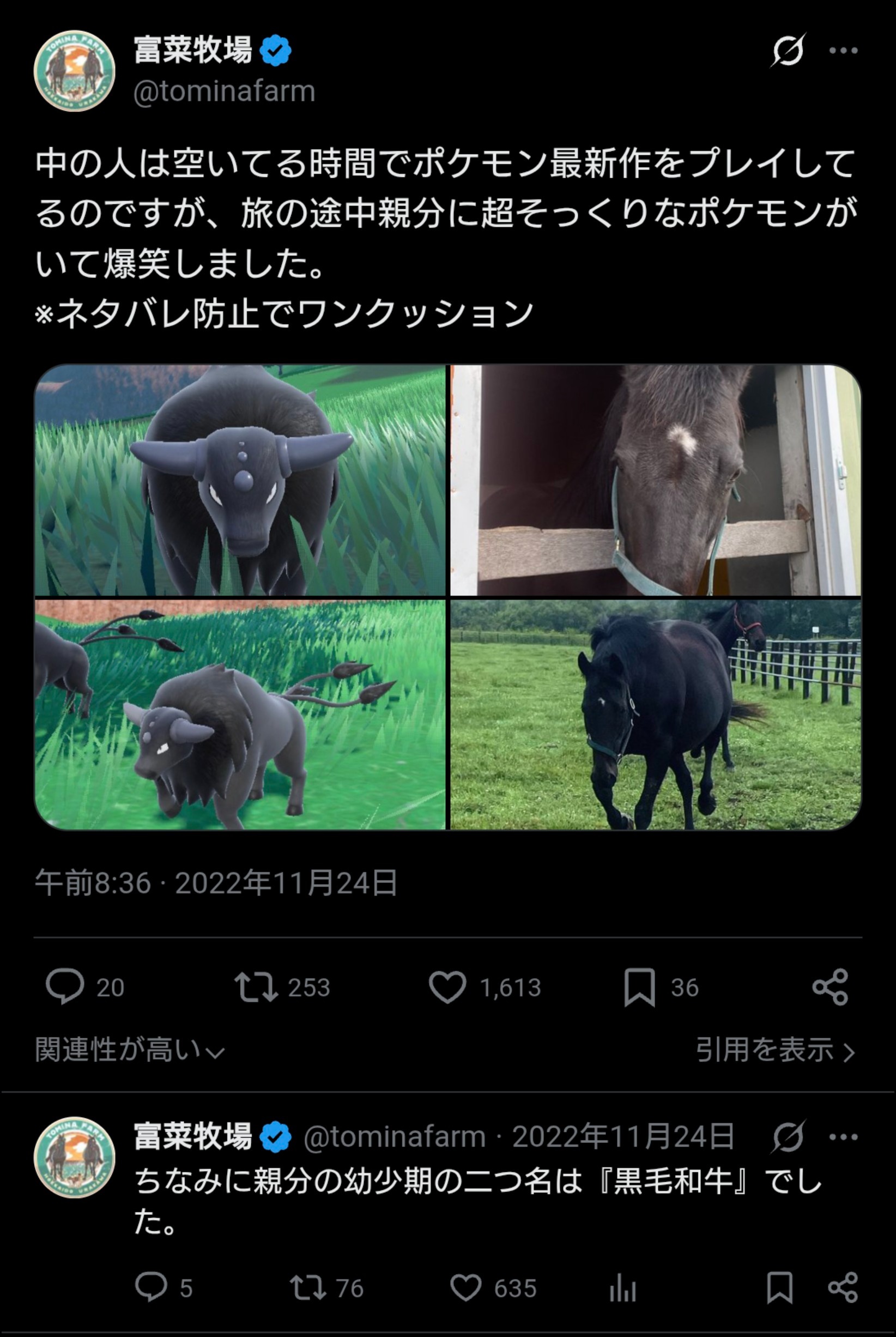896x1337 pixels.
Task: Repost the 黒毛和牛 follow-up post
Action: coord(308,1288)
